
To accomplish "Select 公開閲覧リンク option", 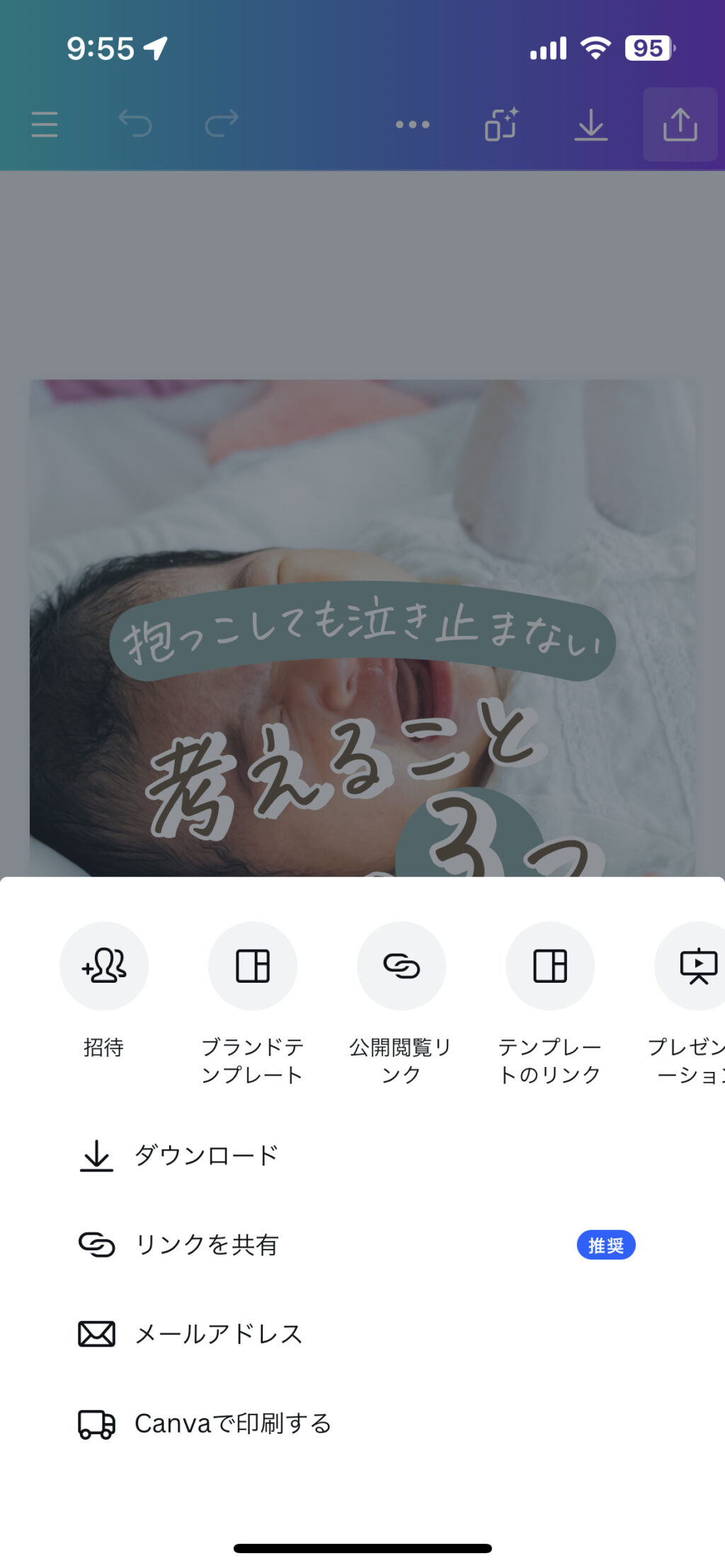I will tap(401, 966).
